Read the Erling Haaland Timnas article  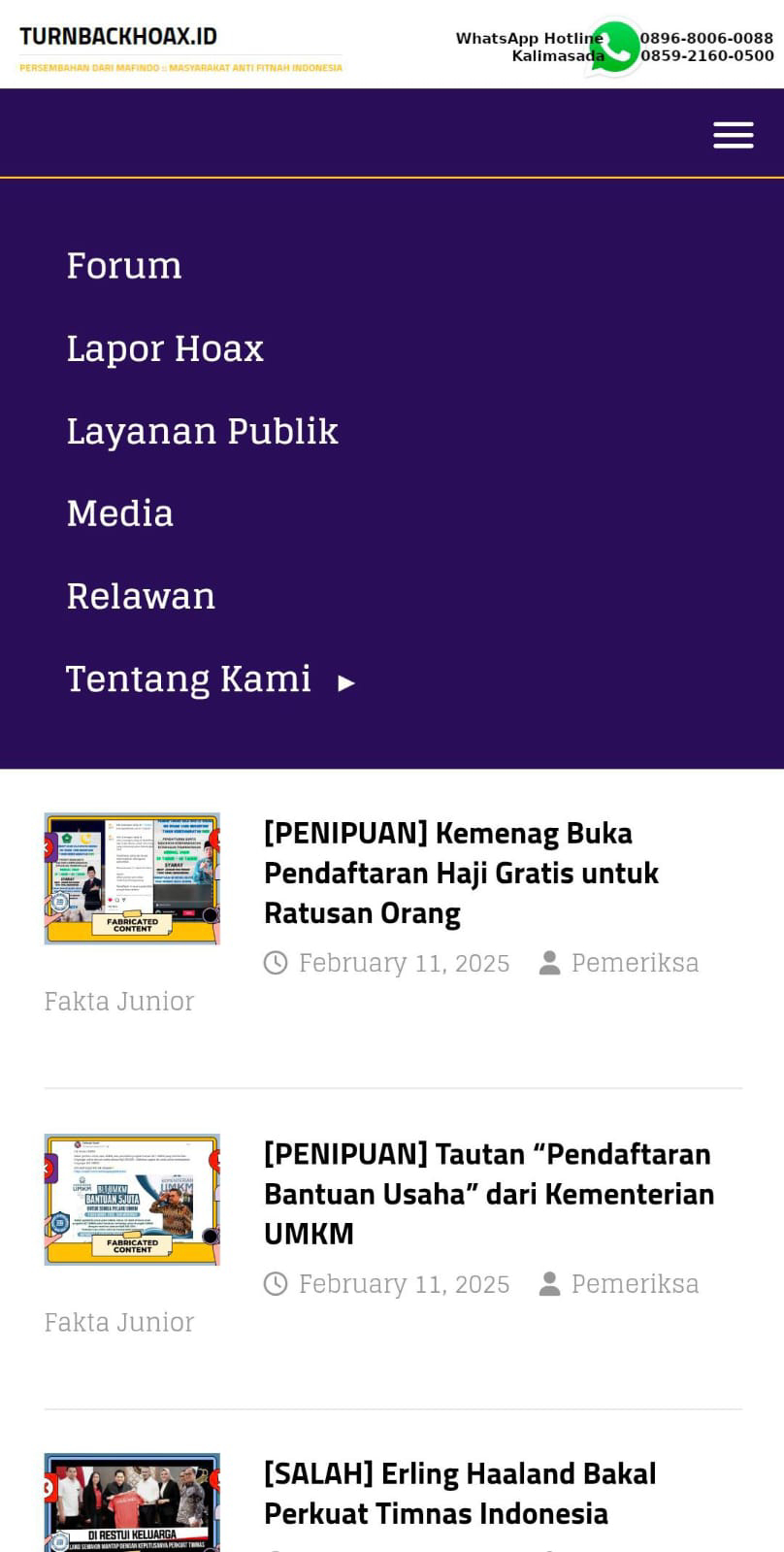[x=460, y=1494]
